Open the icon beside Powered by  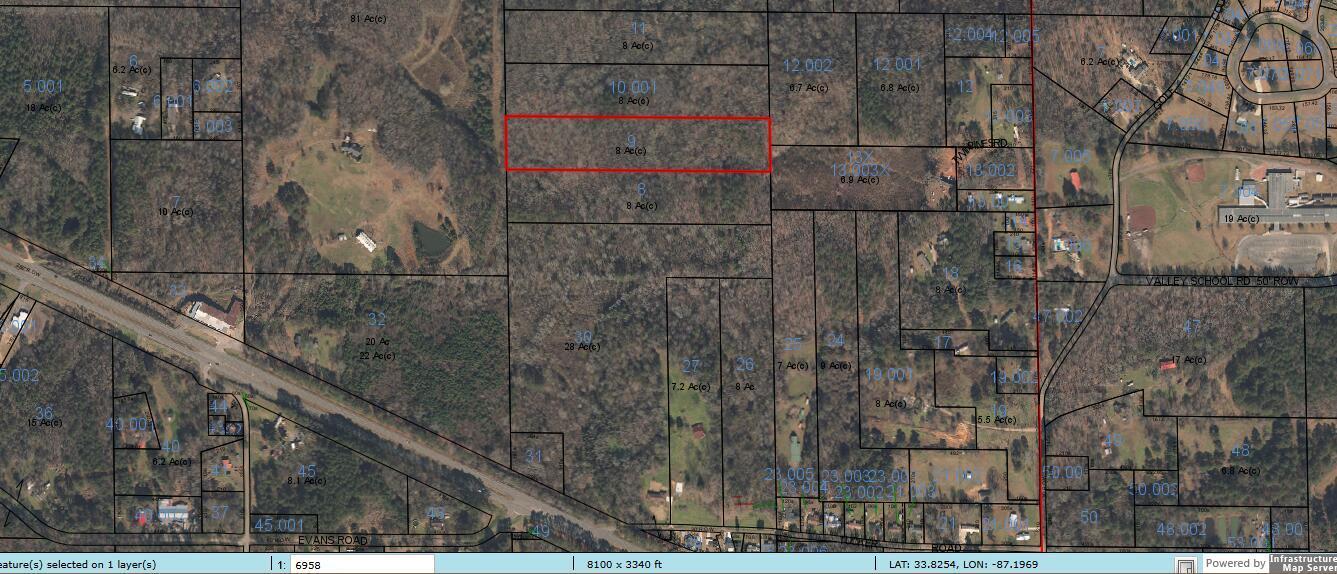point(1185,565)
